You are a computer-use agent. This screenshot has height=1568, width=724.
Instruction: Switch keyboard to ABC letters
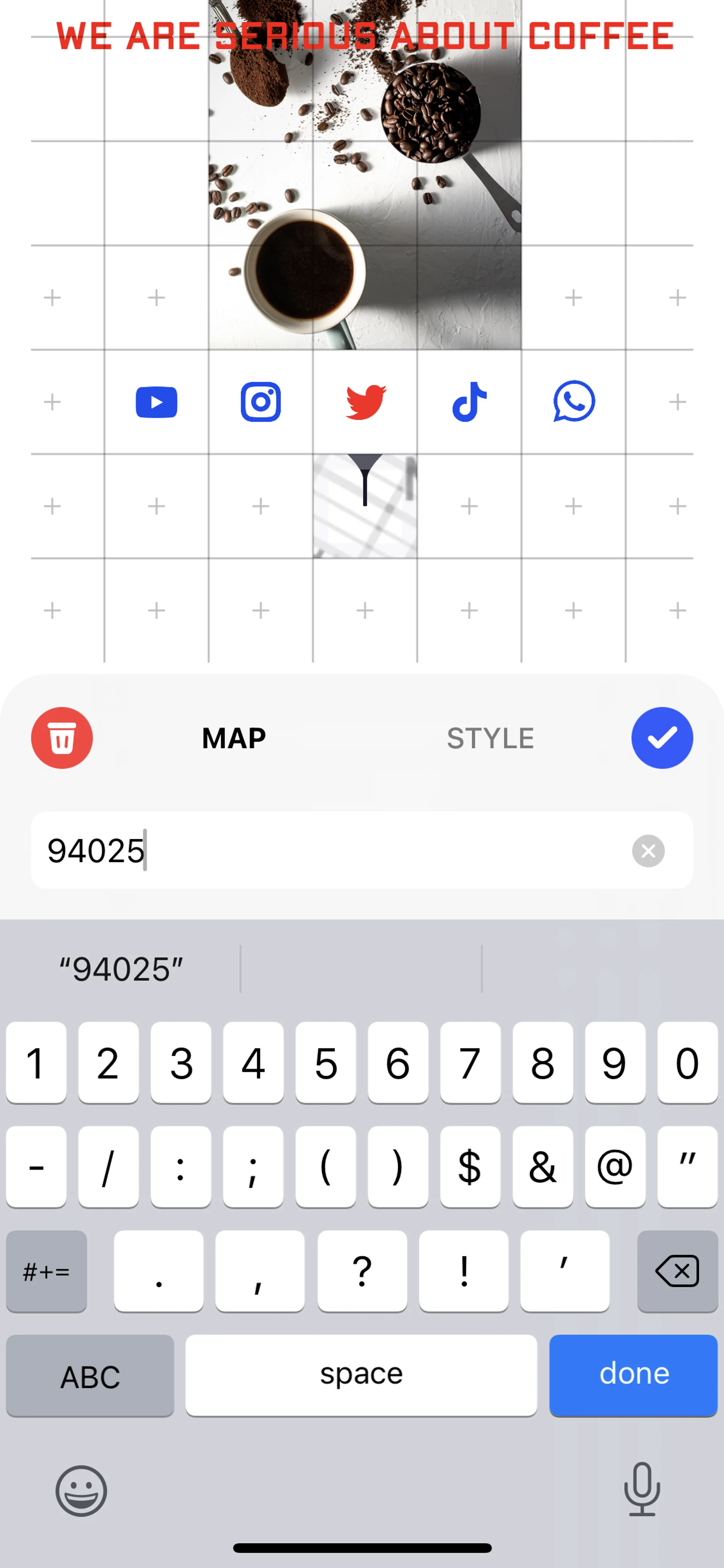[x=90, y=1375]
